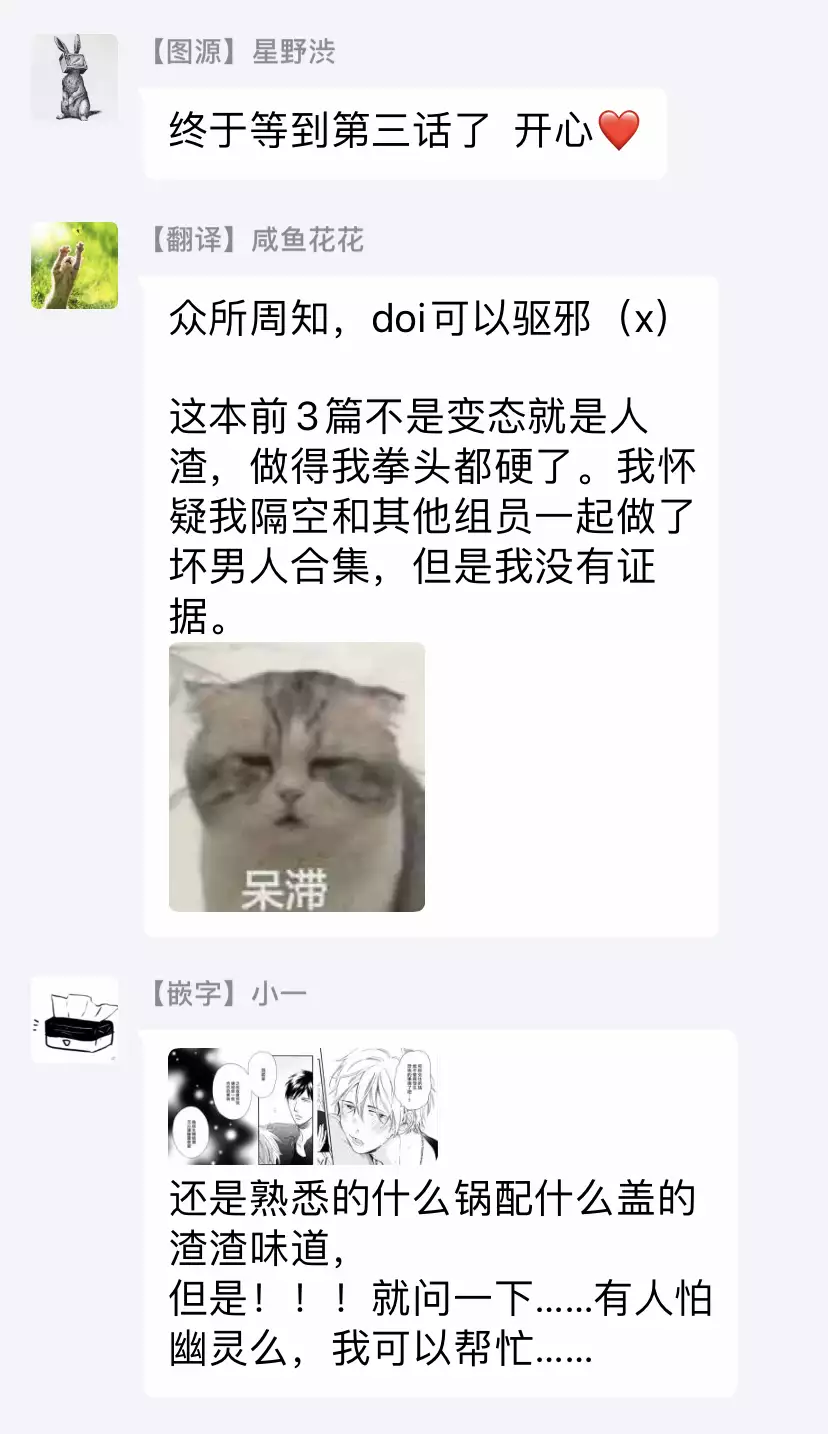View the 呆滞 cat sticker image
828x1434 pixels.
[x=297, y=777]
